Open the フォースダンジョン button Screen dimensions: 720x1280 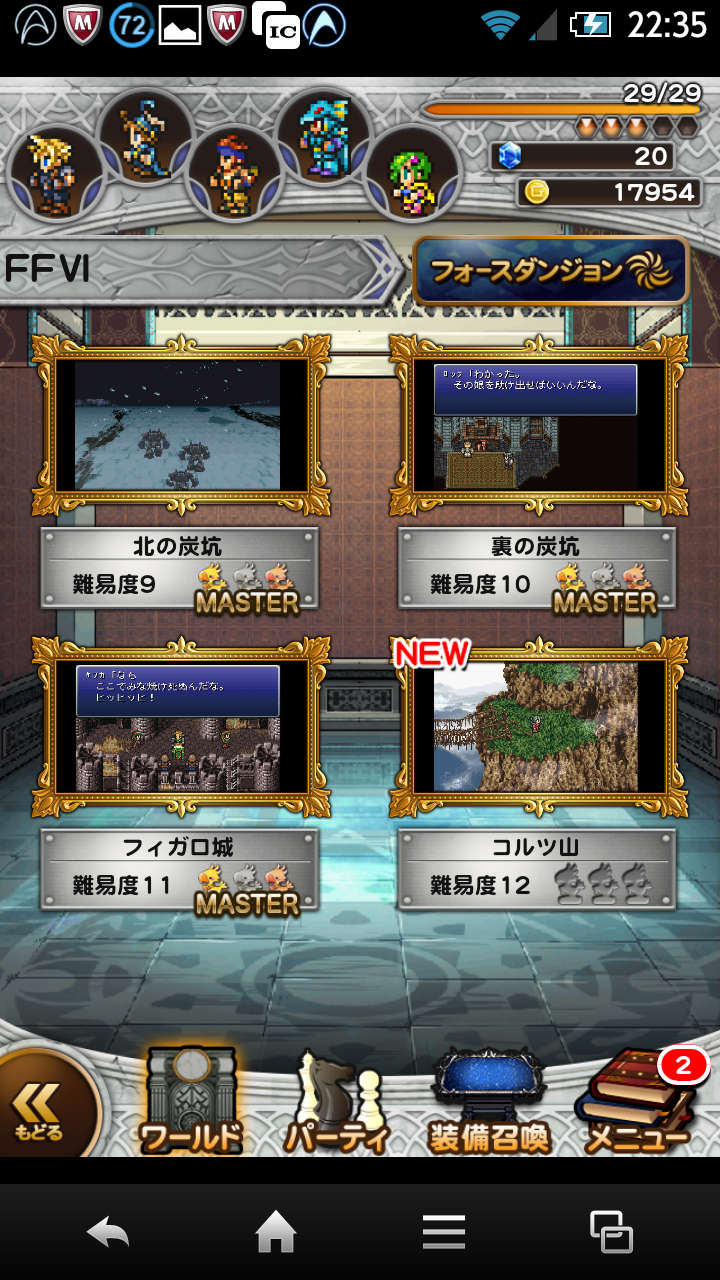(x=550, y=270)
